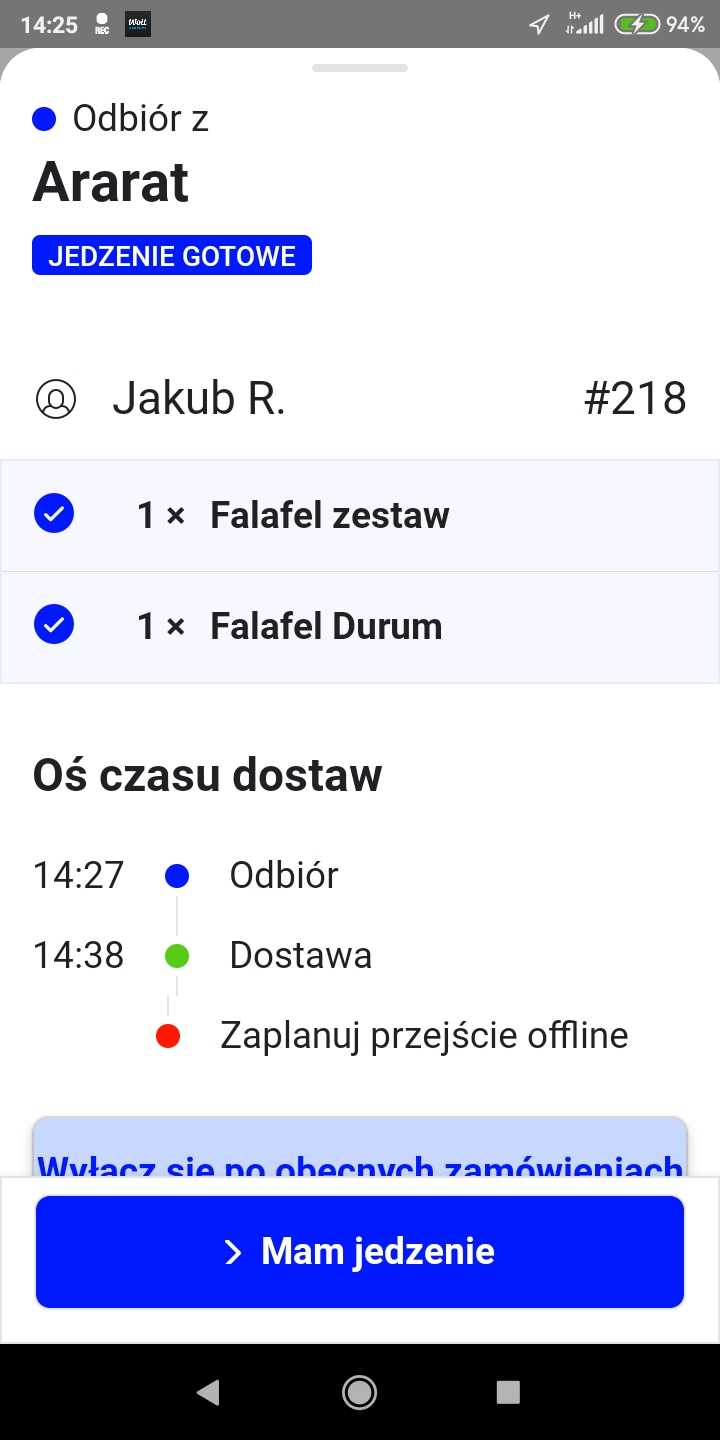Screen dimensions: 720x1440
Task: Go back with the system back button
Action: pos(208,1392)
